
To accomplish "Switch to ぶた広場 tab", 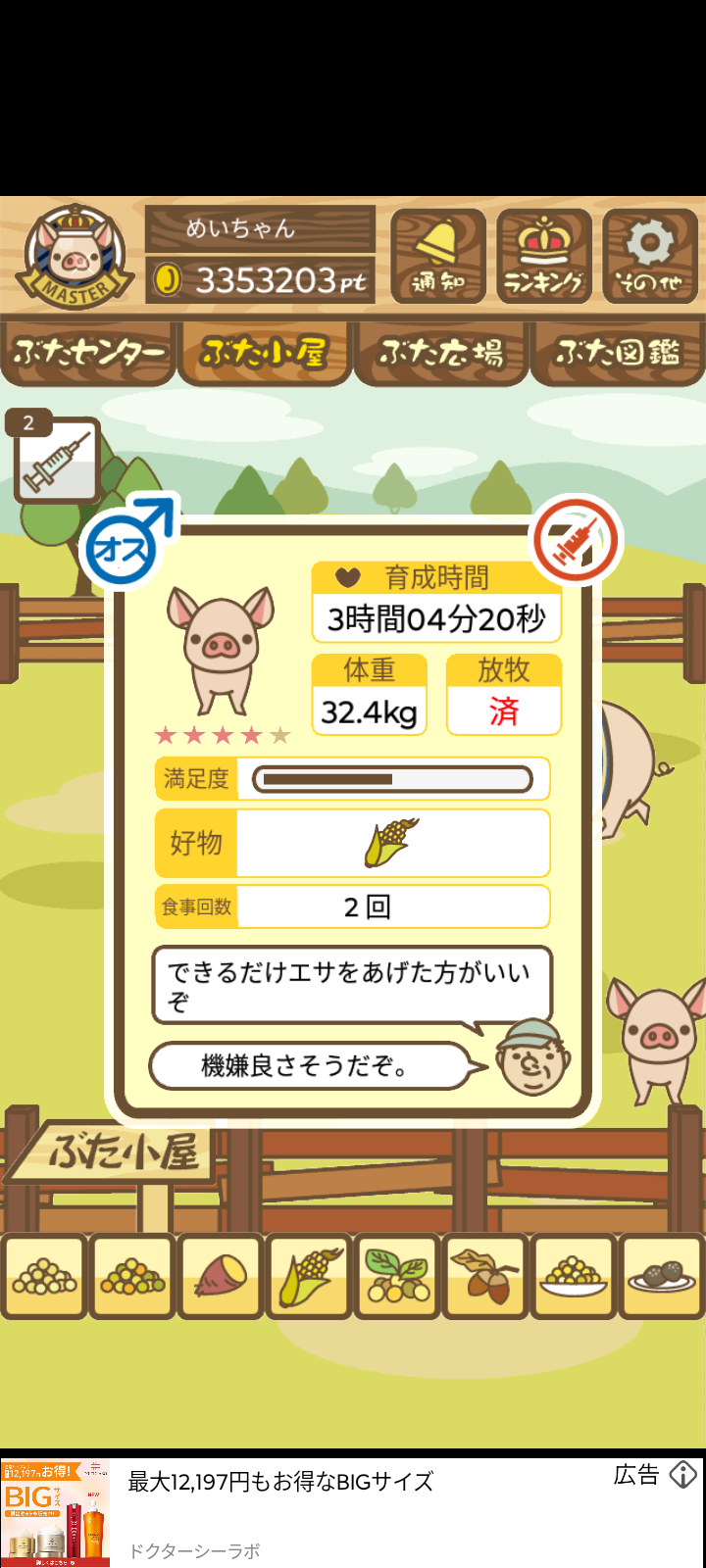I will [441, 353].
